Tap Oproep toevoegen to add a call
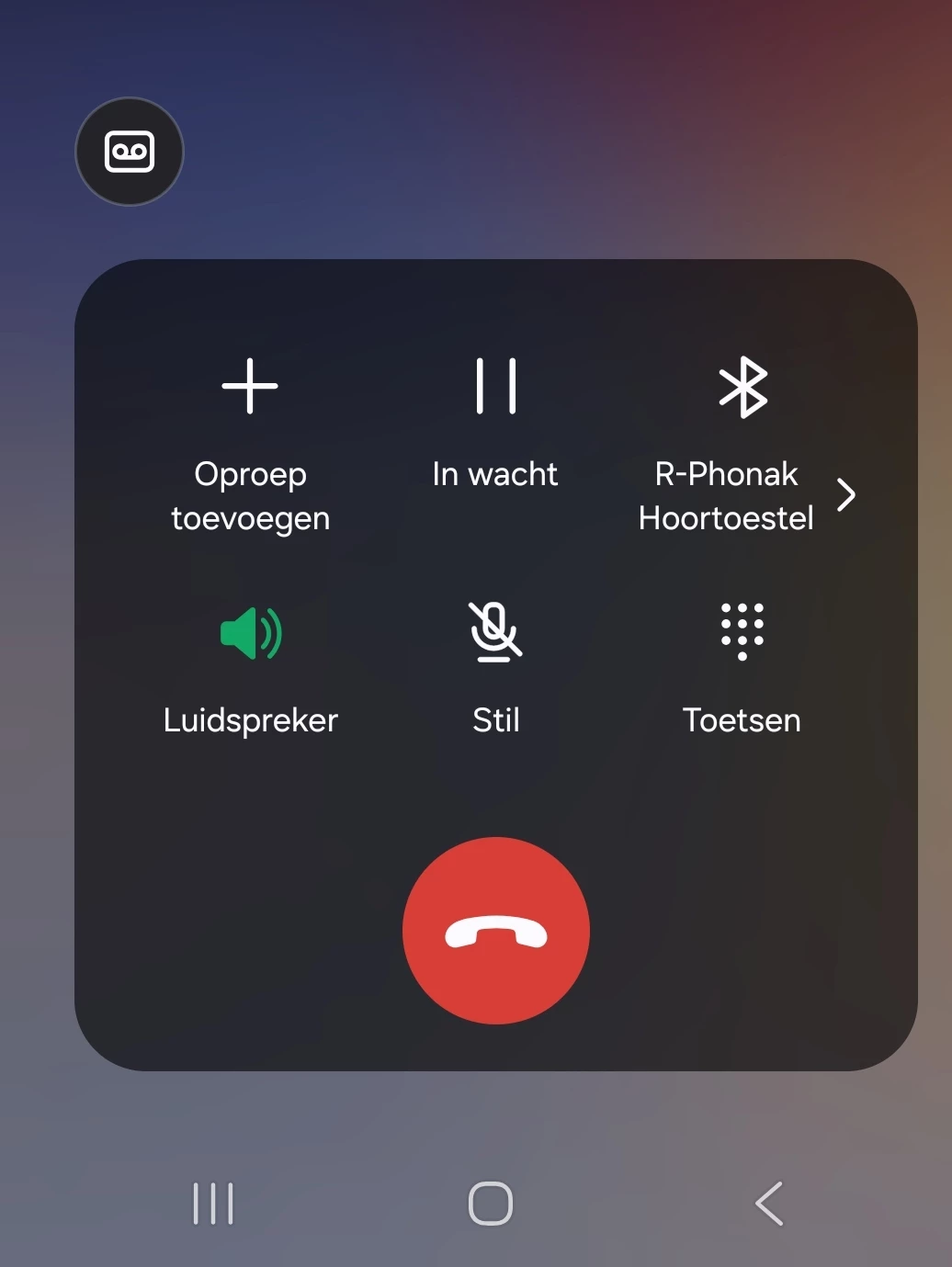The width and height of the screenshot is (952, 1267). click(250, 441)
